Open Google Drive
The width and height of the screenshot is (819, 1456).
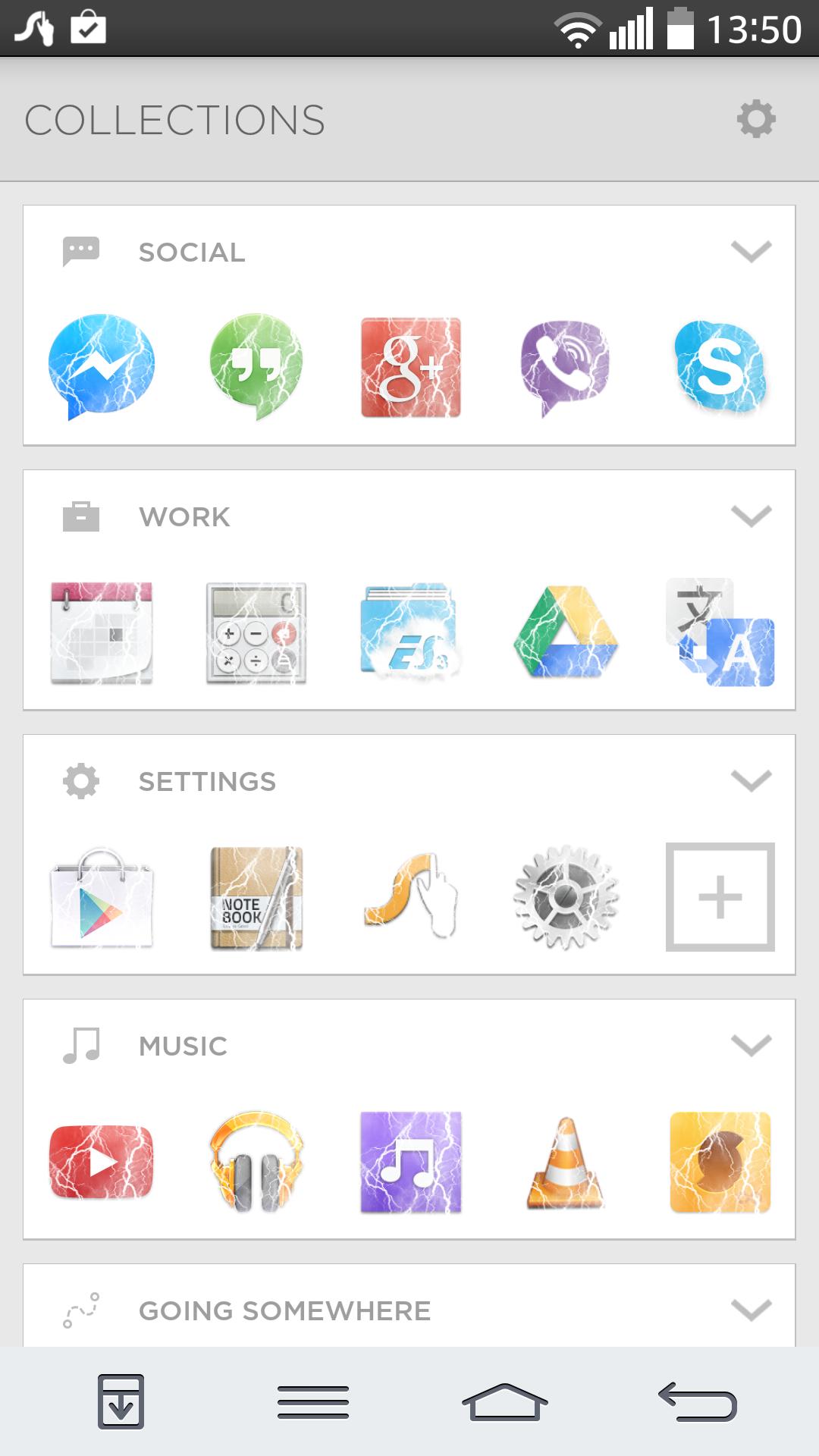(566, 631)
